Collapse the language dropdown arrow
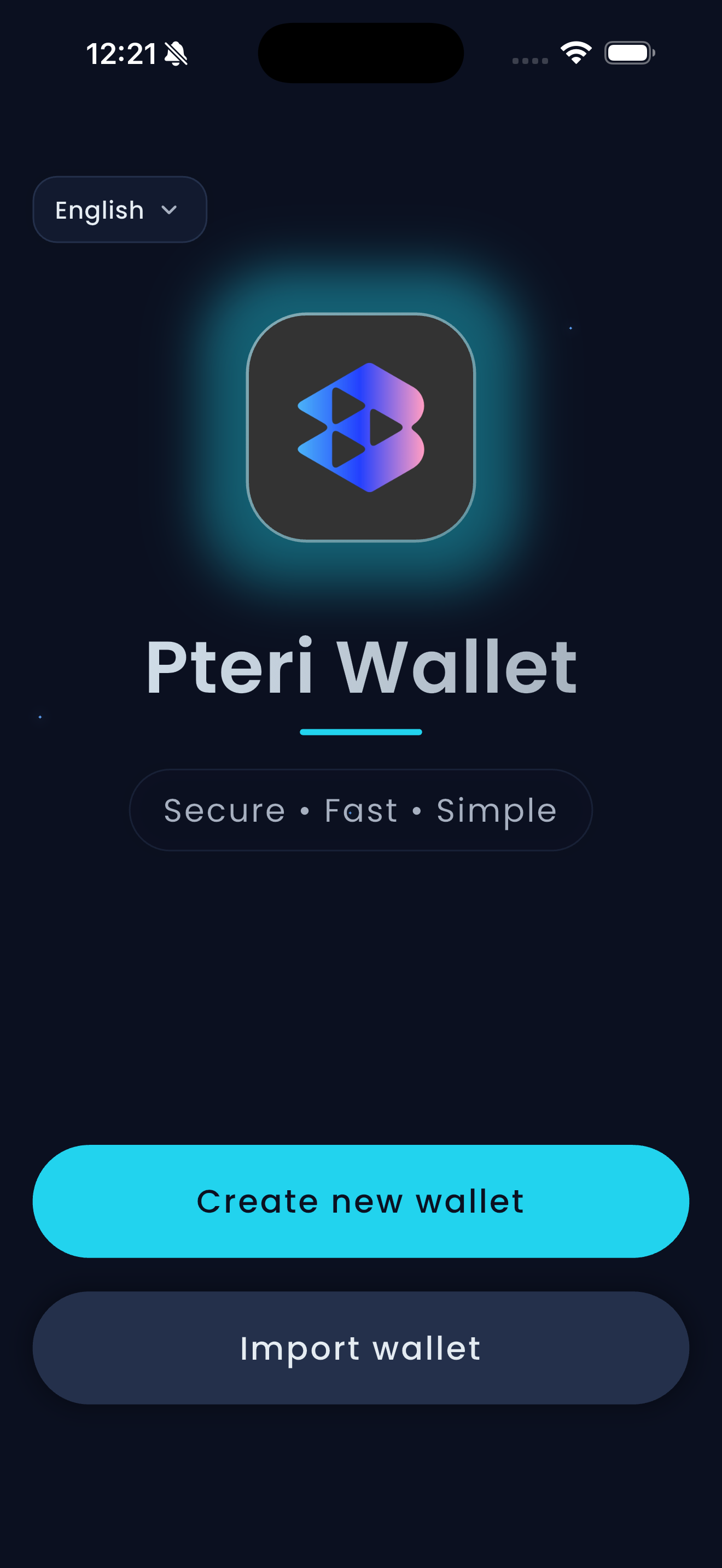This screenshot has height=1568, width=722. pyautogui.click(x=169, y=210)
